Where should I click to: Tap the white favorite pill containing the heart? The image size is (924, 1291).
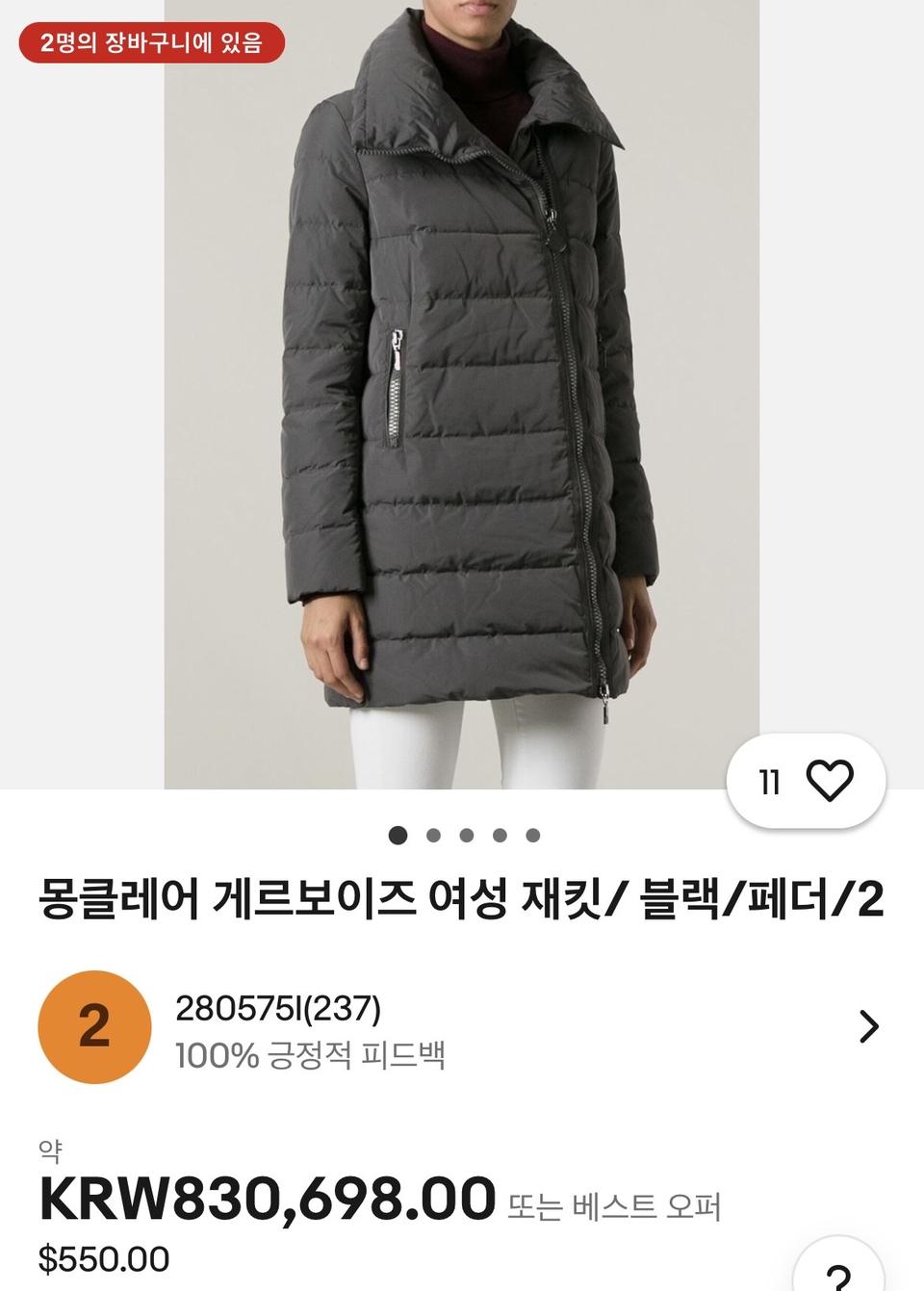(806, 781)
